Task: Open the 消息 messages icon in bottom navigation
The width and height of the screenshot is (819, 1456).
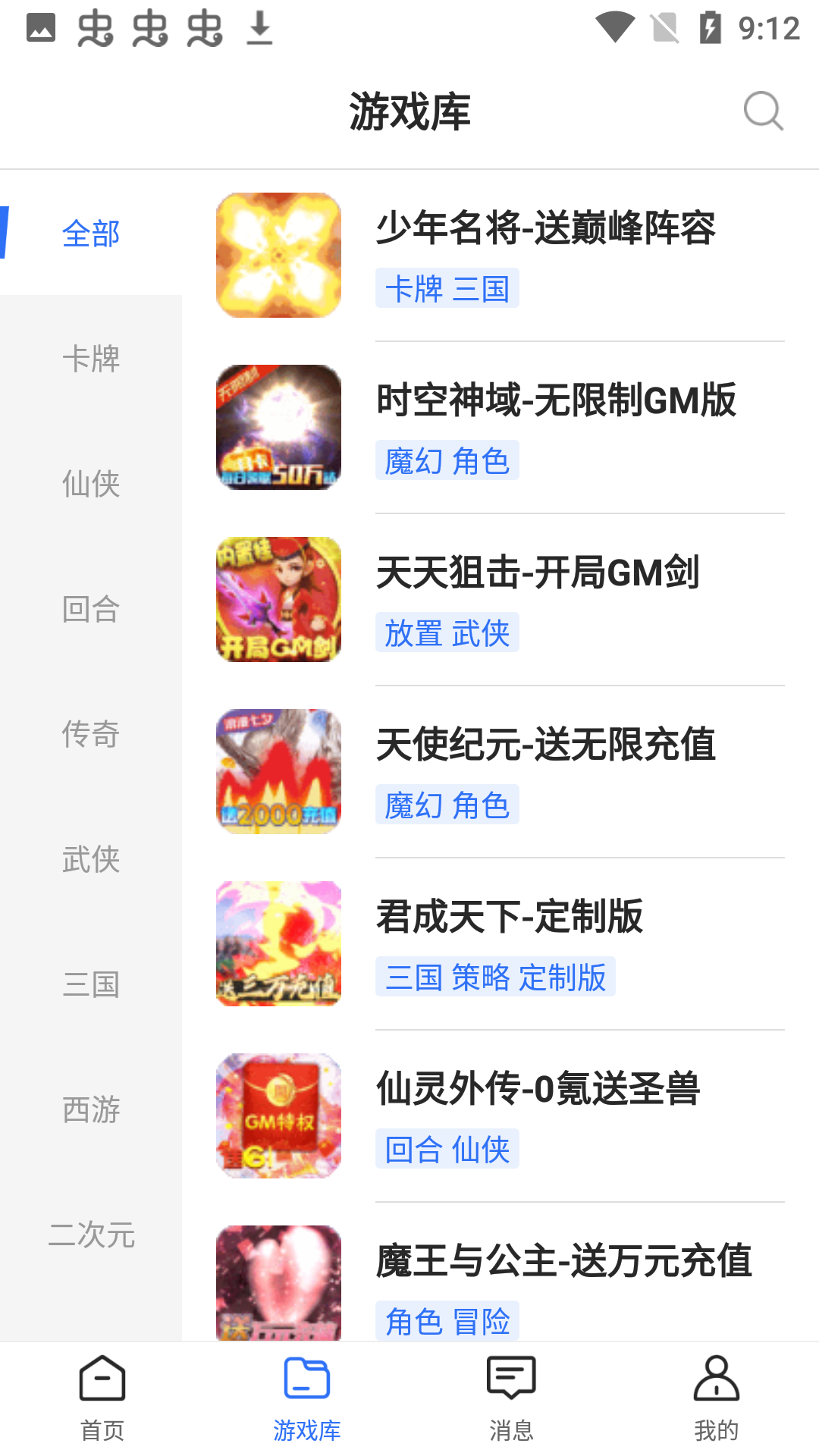Action: tap(511, 1378)
